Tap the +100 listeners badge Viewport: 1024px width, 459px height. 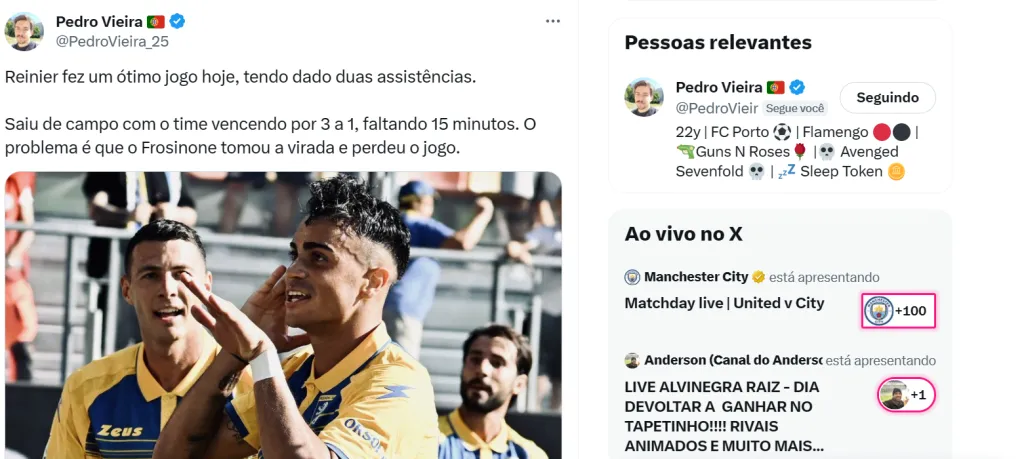[x=898, y=311]
